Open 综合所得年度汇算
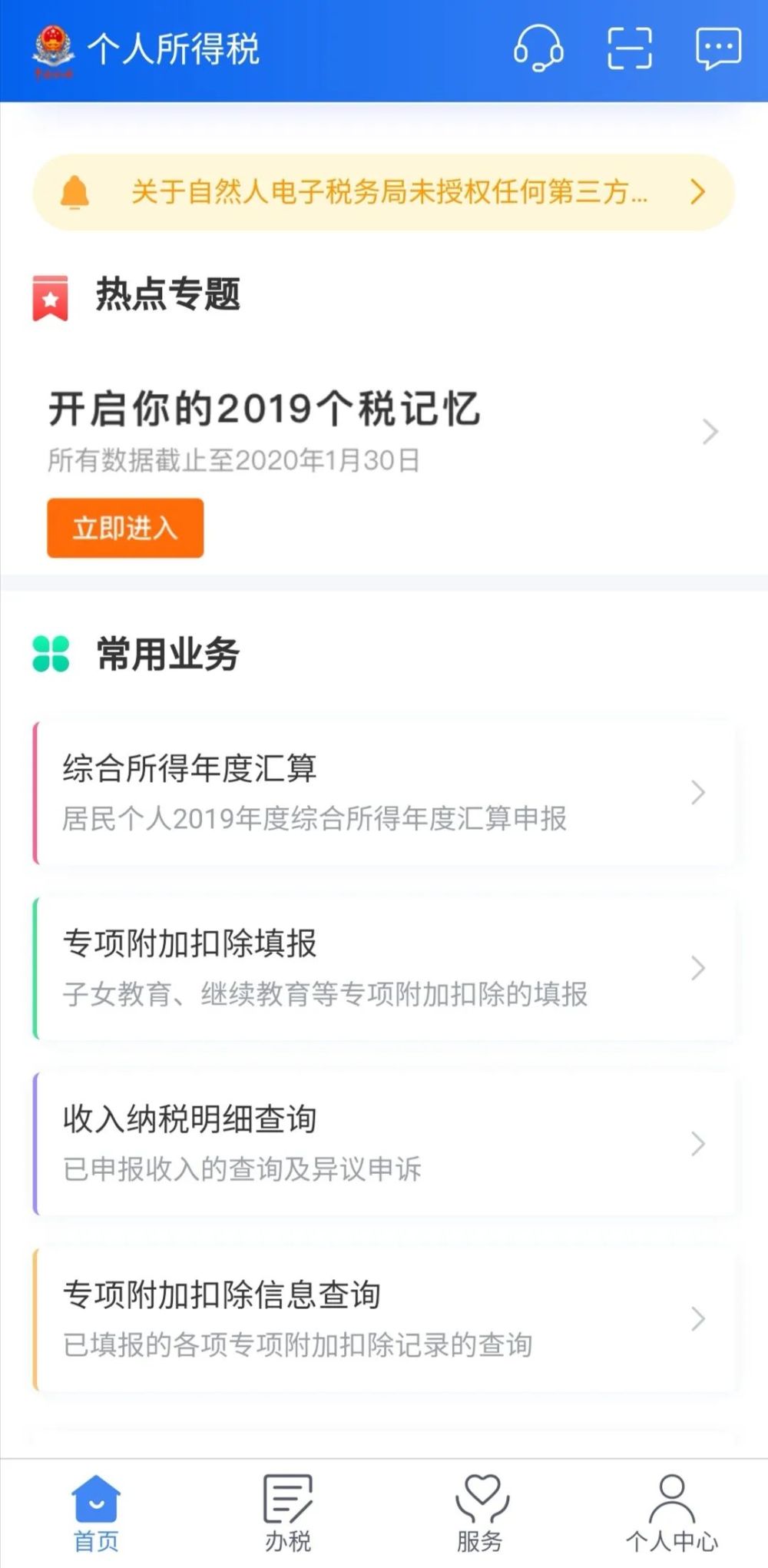 [x=384, y=793]
